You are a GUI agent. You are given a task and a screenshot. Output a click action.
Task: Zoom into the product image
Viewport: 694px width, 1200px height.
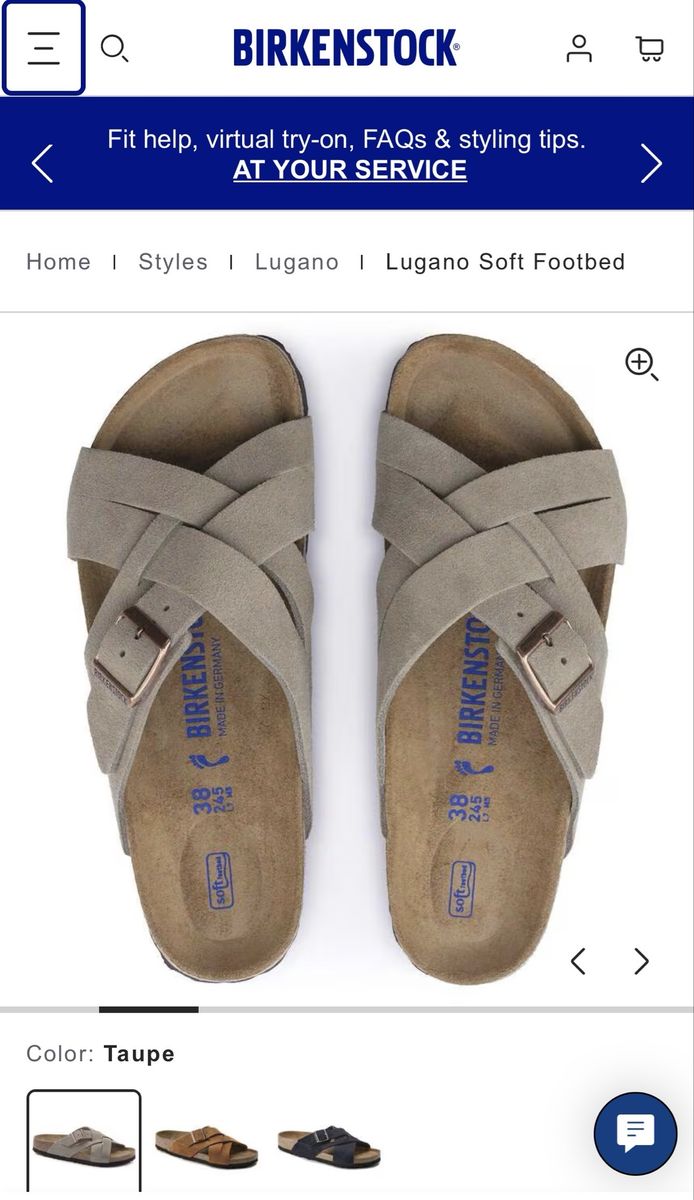click(x=641, y=364)
